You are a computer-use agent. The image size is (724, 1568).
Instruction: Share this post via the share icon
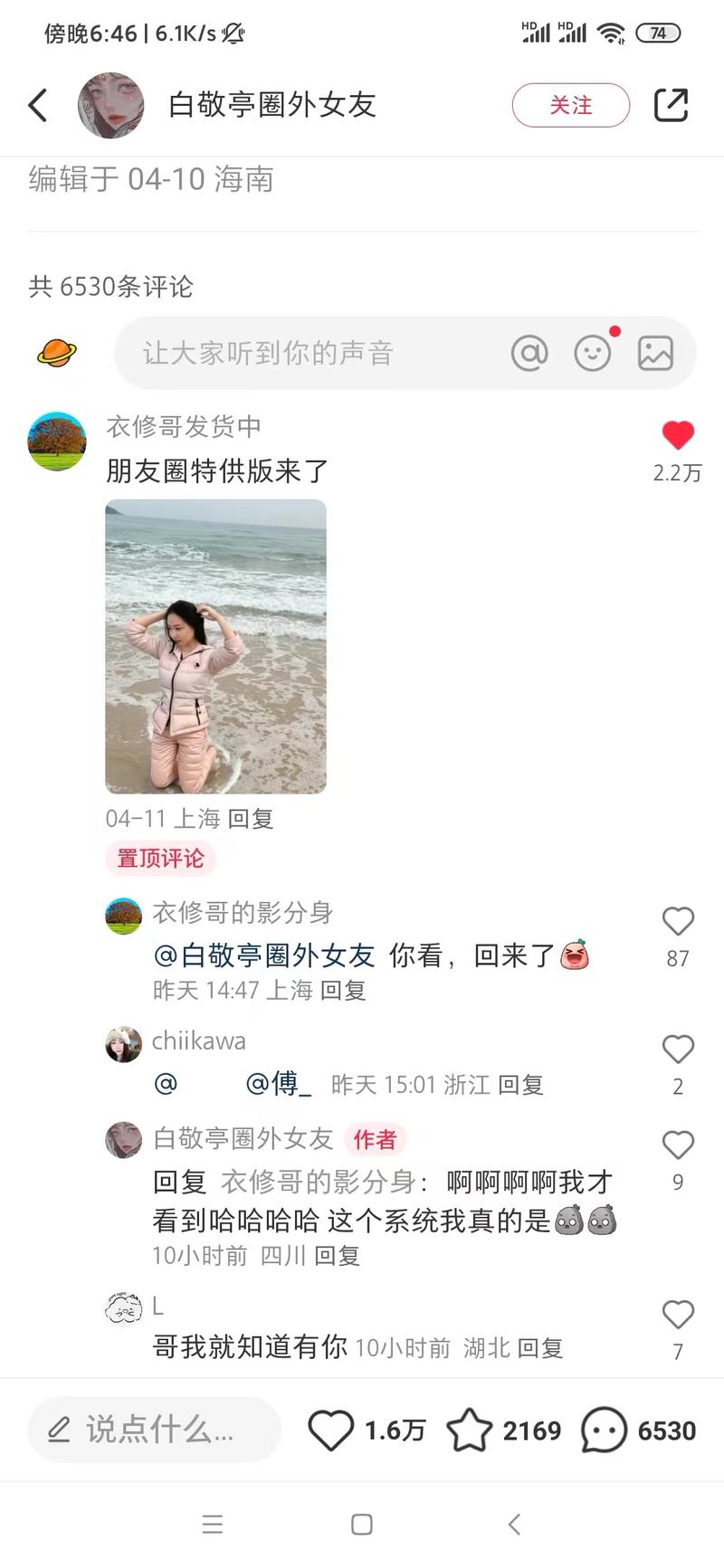coord(671,105)
